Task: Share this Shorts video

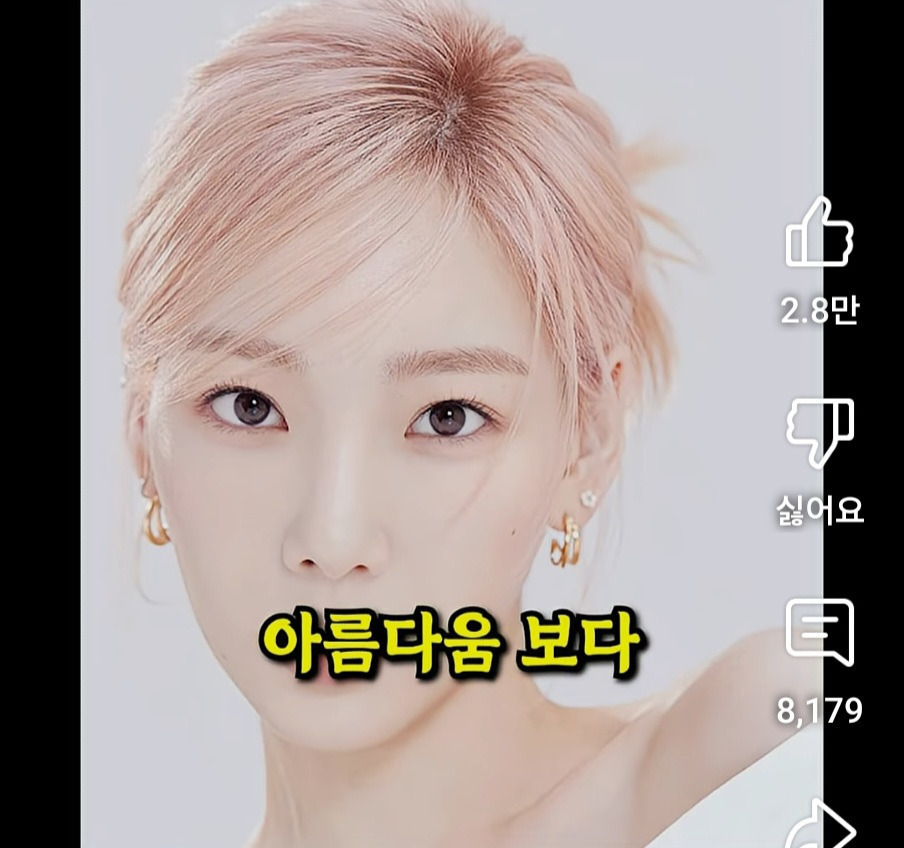Action: pyautogui.click(x=821, y=827)
